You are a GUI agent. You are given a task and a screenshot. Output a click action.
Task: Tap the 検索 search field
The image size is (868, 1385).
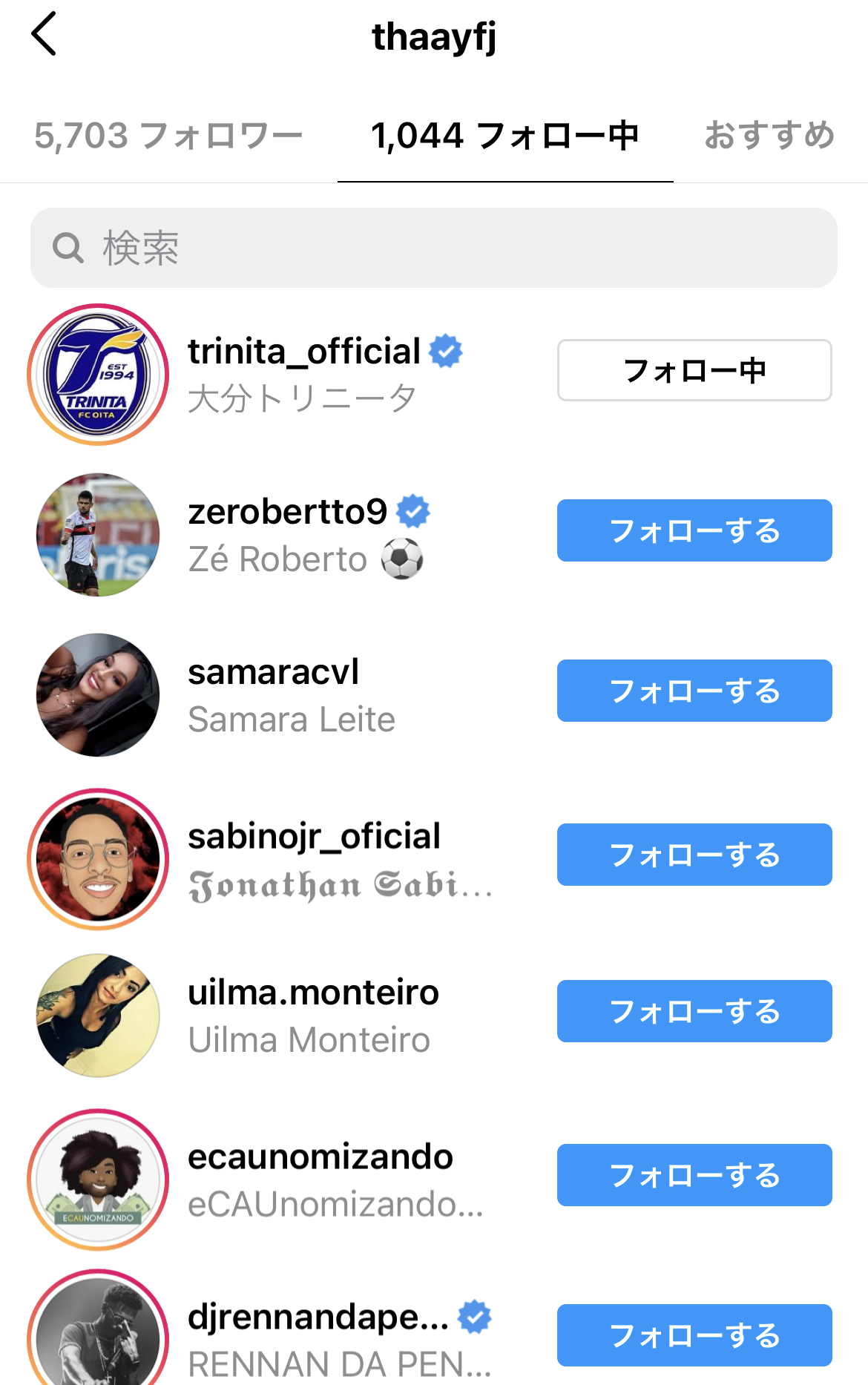click(434, 248)
